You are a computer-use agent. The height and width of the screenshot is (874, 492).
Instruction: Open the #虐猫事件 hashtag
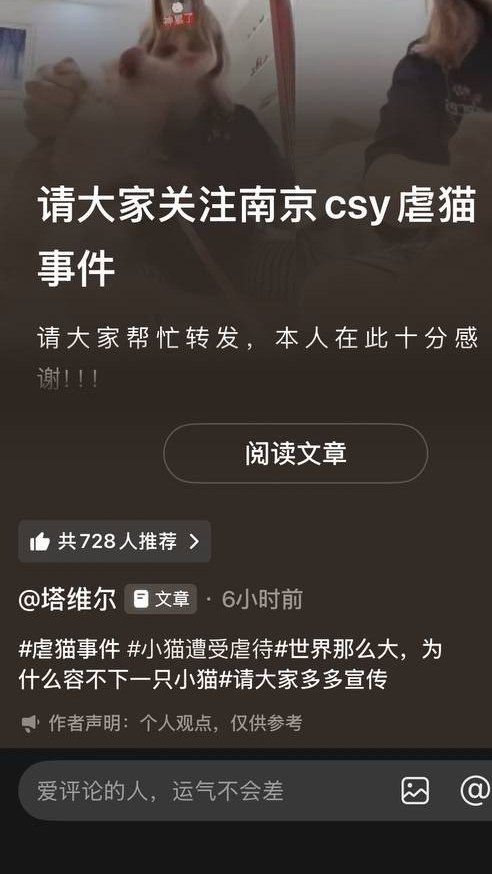pyautogui.click(x=70, y=649)
